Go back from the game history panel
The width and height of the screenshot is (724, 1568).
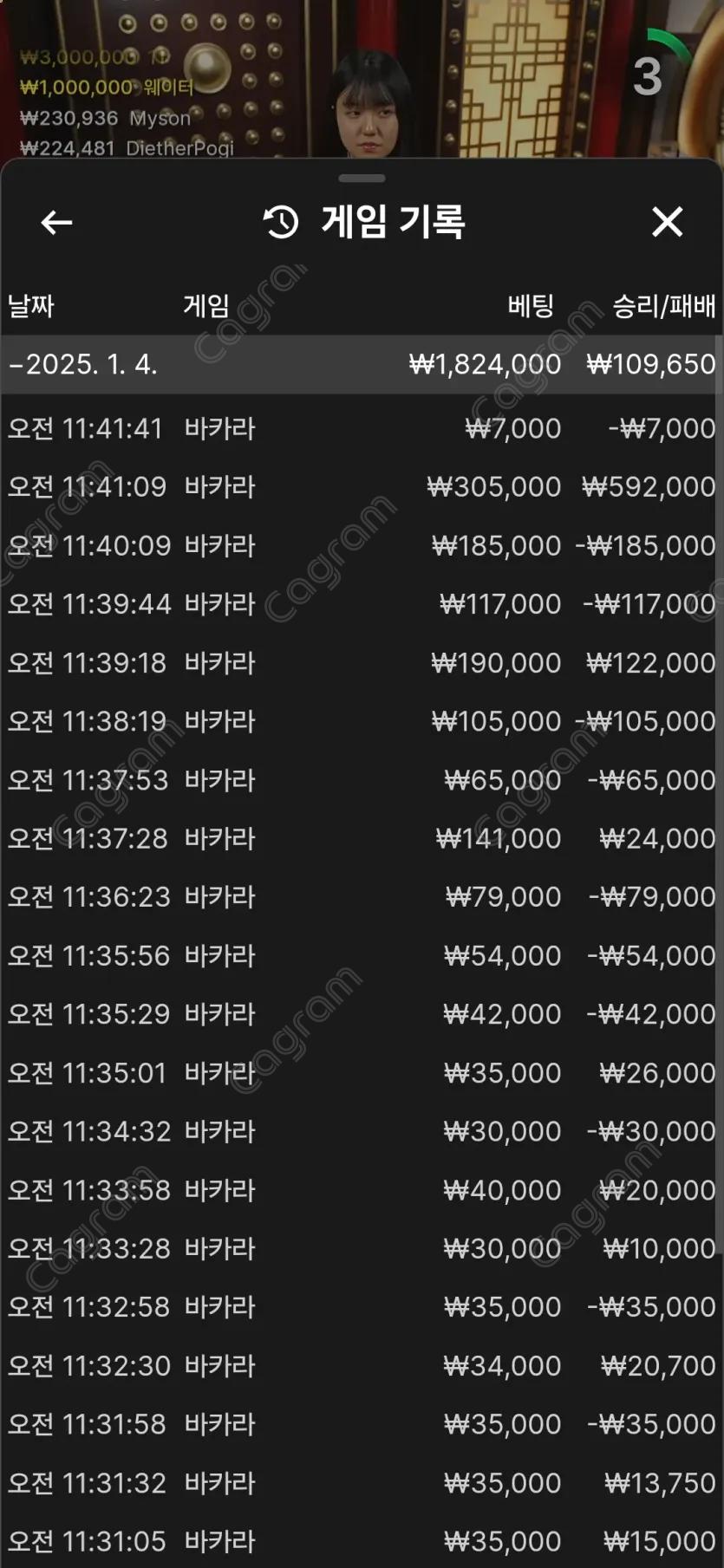tap(56, 223)
